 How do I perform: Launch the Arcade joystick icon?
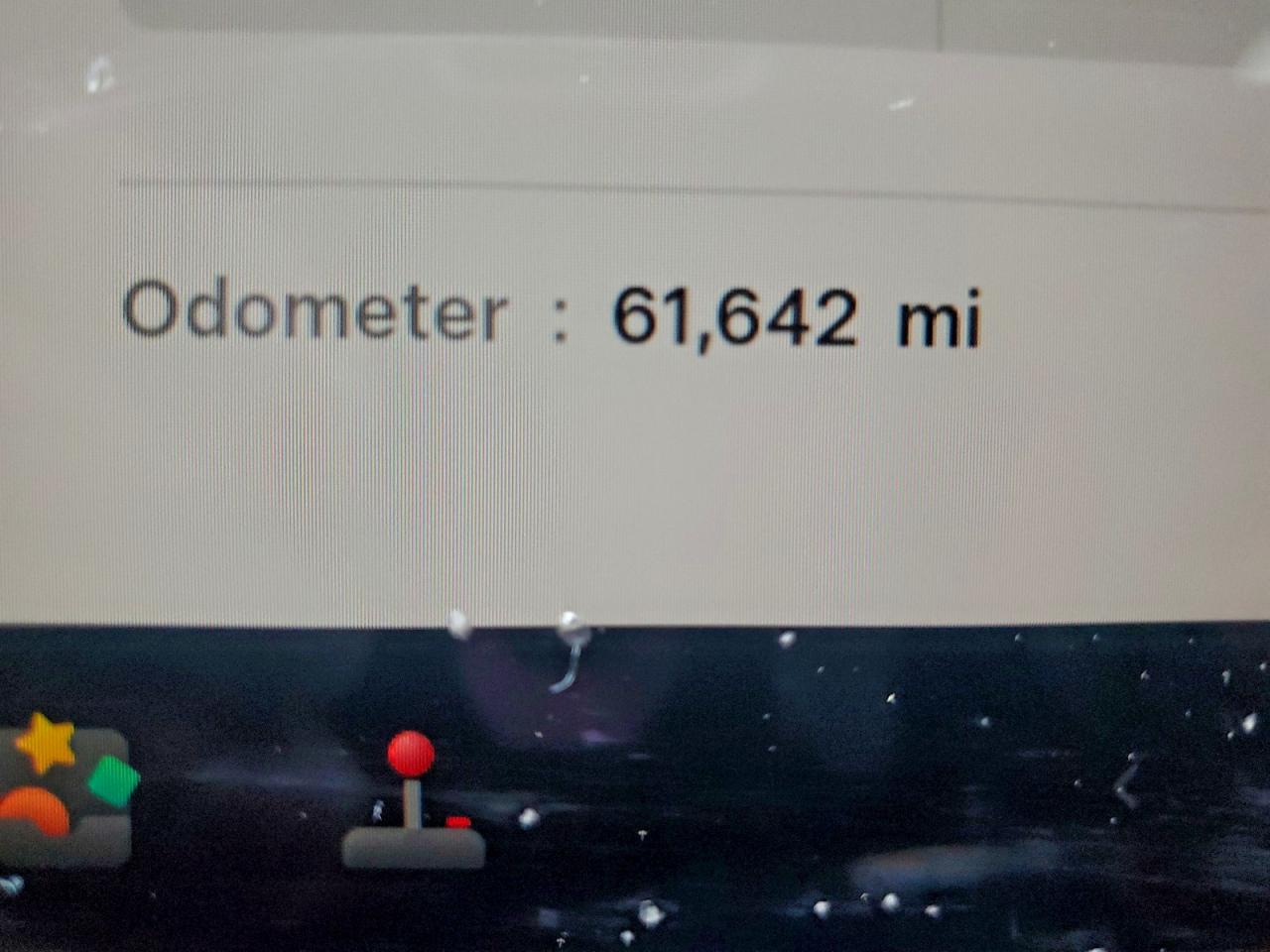point(413,803)
